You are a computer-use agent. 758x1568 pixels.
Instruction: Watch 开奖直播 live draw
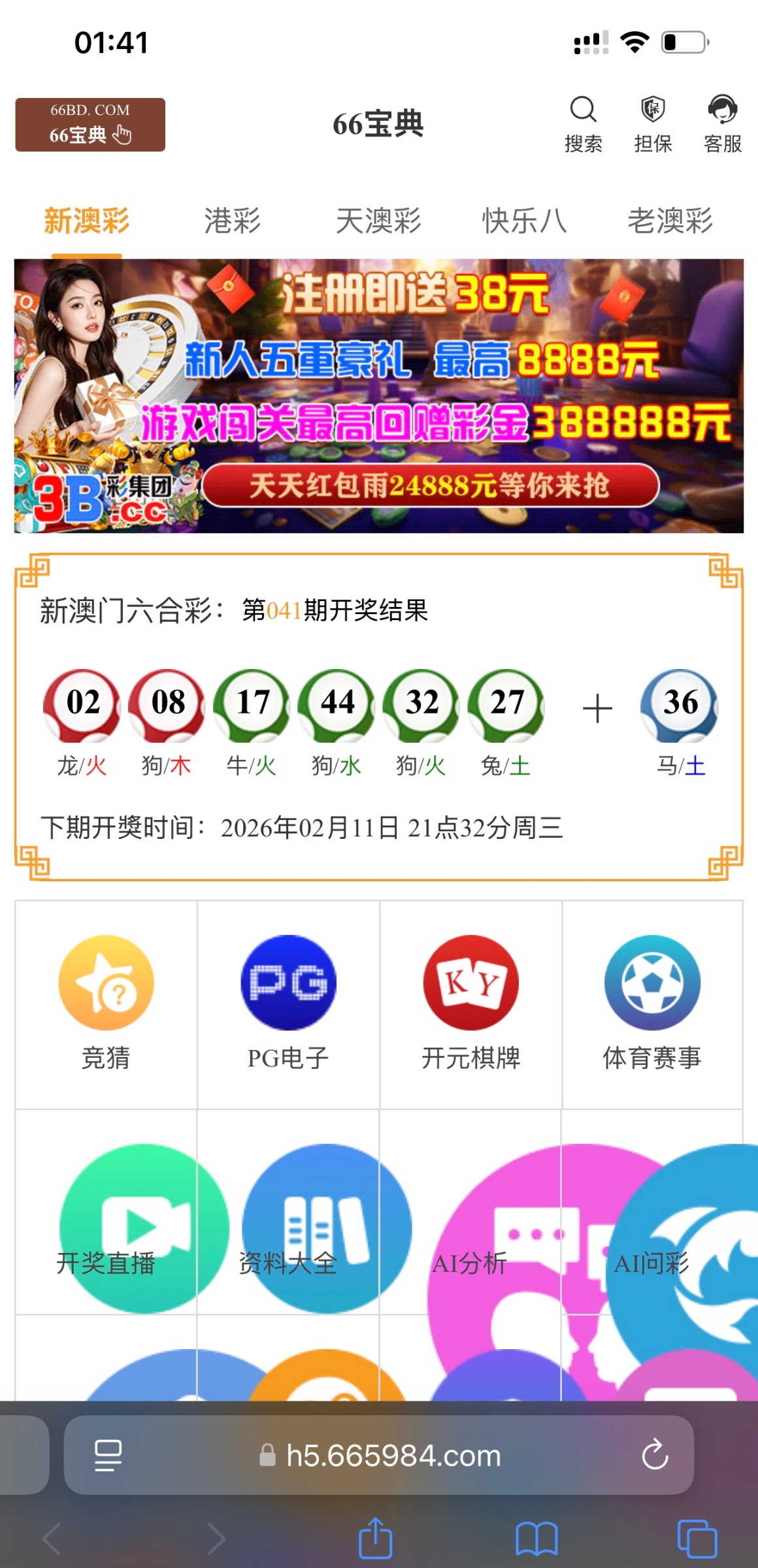(106, 1228)
